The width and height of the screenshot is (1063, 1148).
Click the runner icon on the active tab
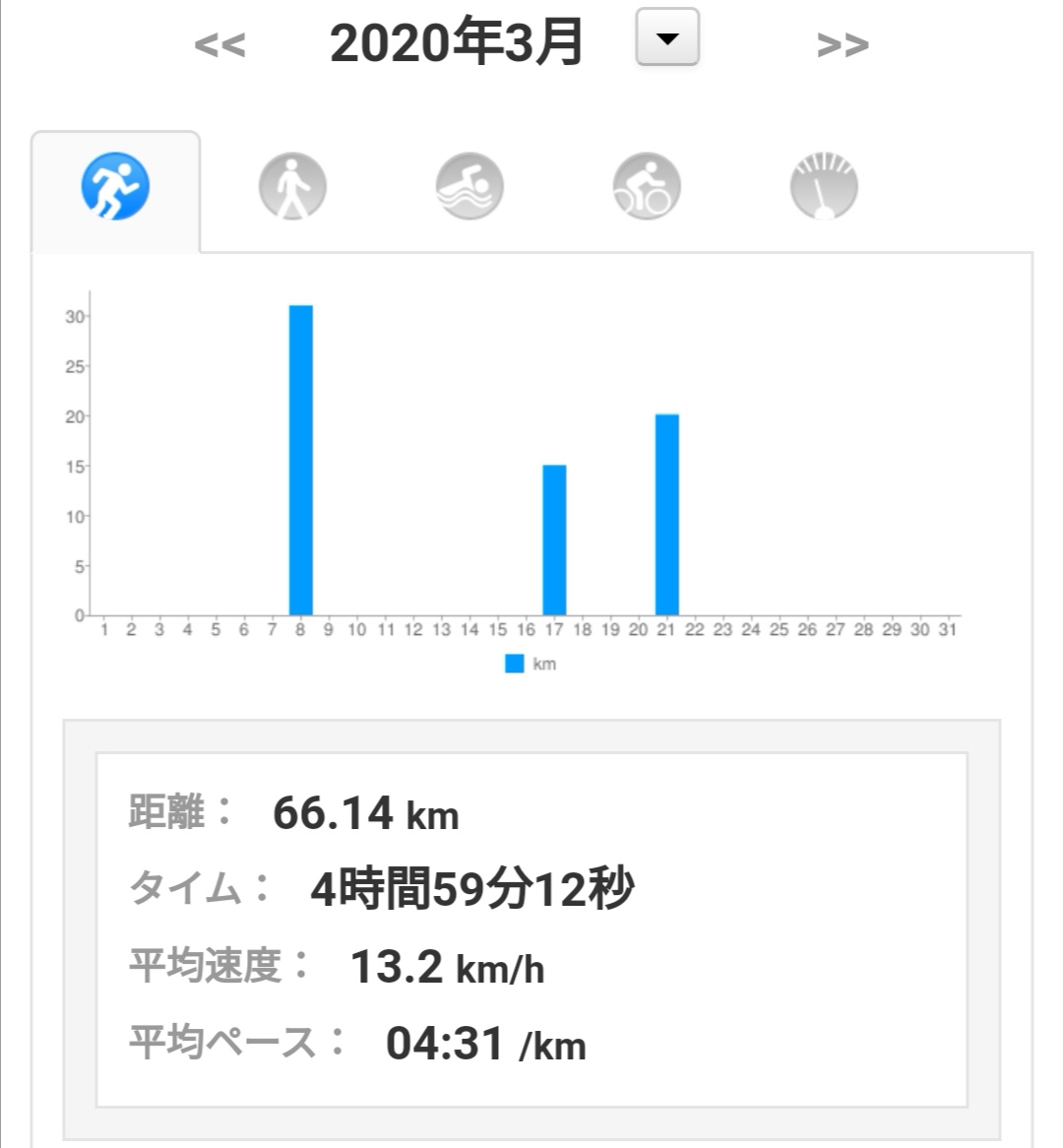coord(115,185)
